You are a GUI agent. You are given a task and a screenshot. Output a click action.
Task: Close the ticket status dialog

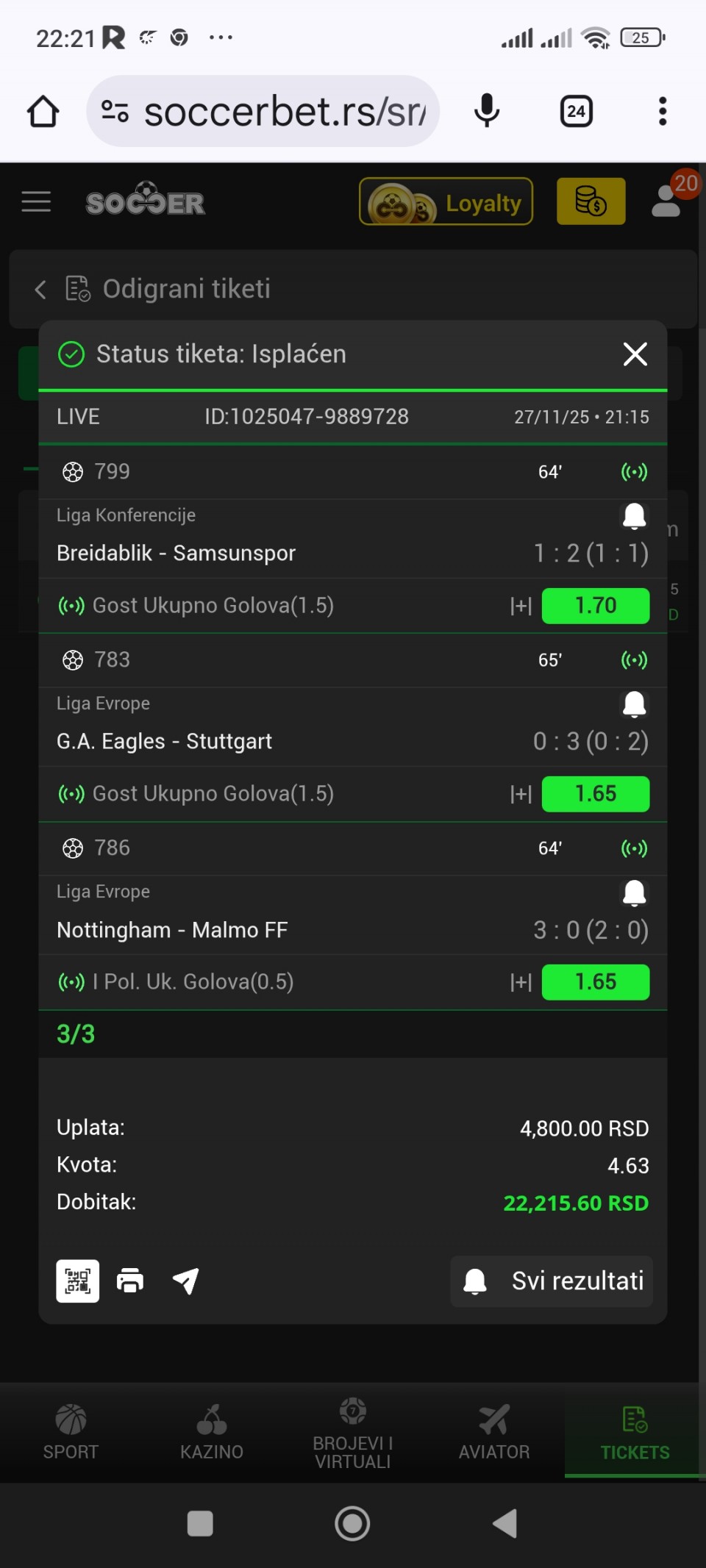point(635,354)
